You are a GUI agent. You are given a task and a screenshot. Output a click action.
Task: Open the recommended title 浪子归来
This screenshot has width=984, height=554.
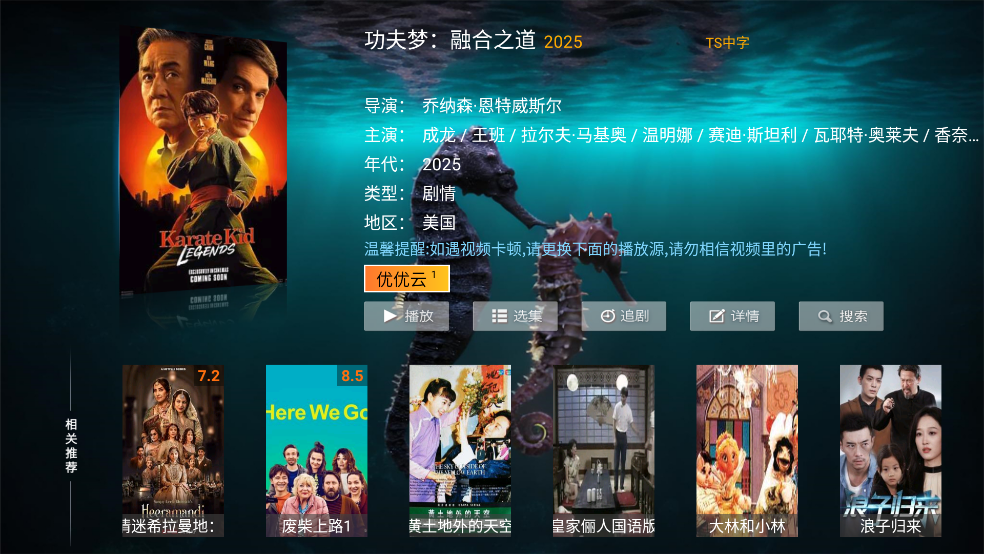(x=890, y=450)
